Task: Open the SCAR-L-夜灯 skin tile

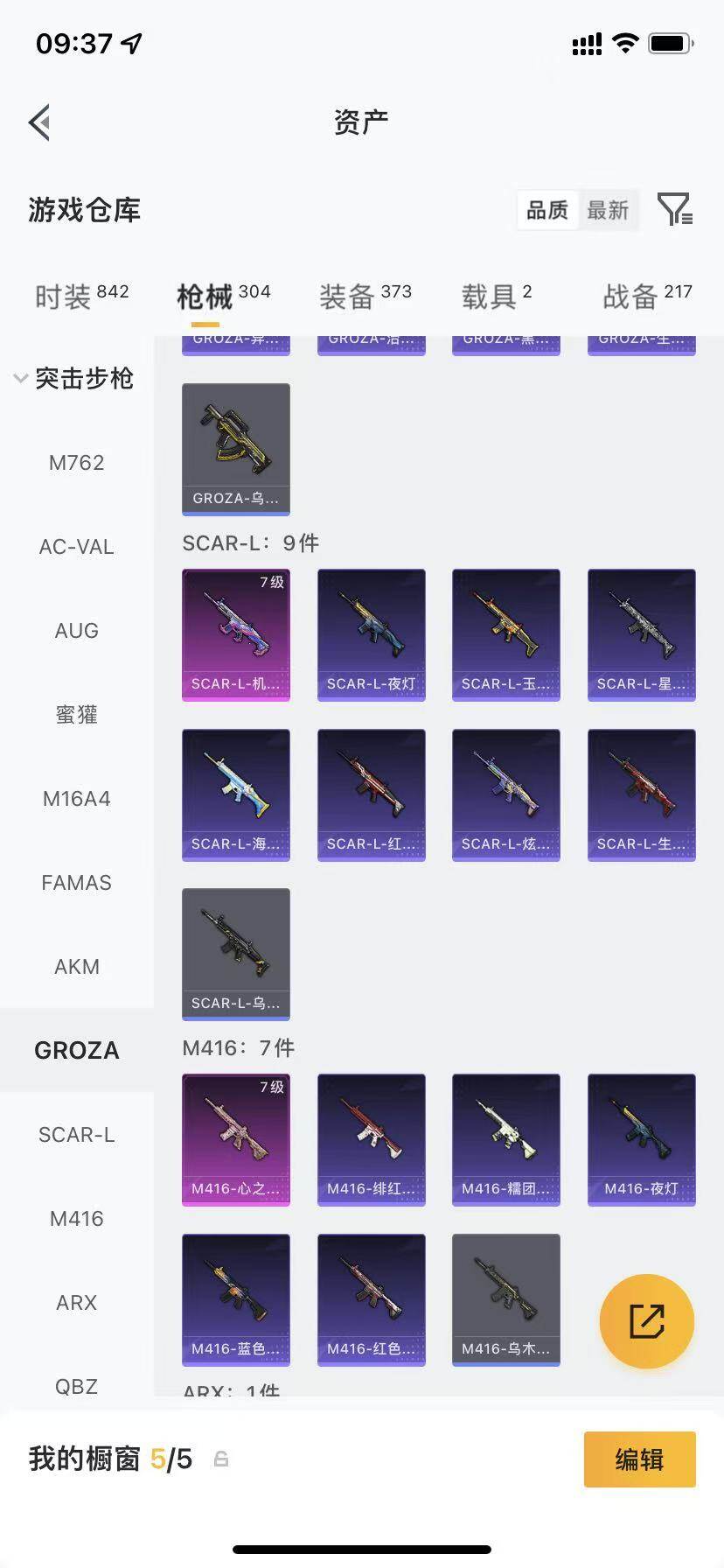Action: pyautogui.click(x=372, y=635)
